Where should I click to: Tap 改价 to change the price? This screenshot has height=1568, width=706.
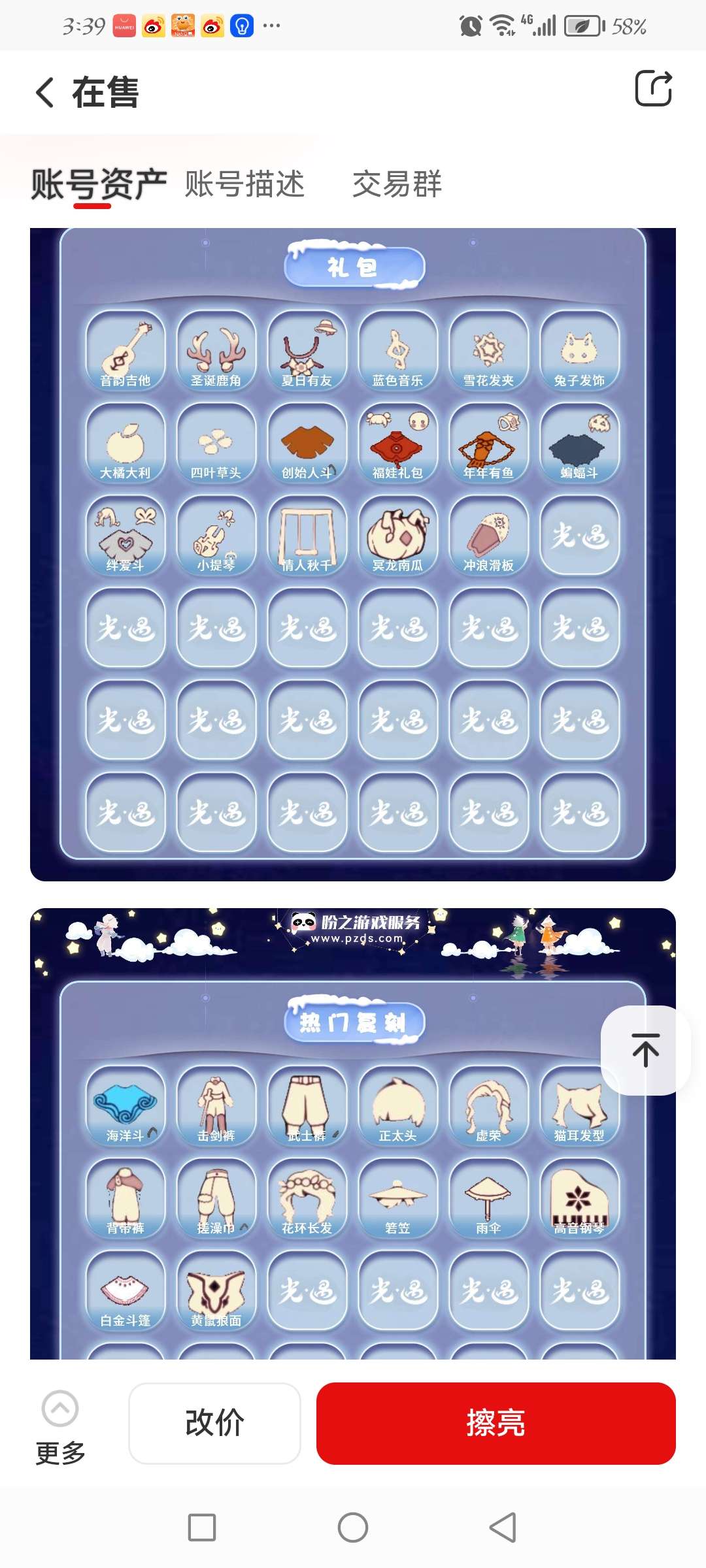(x=214, y=1423)
